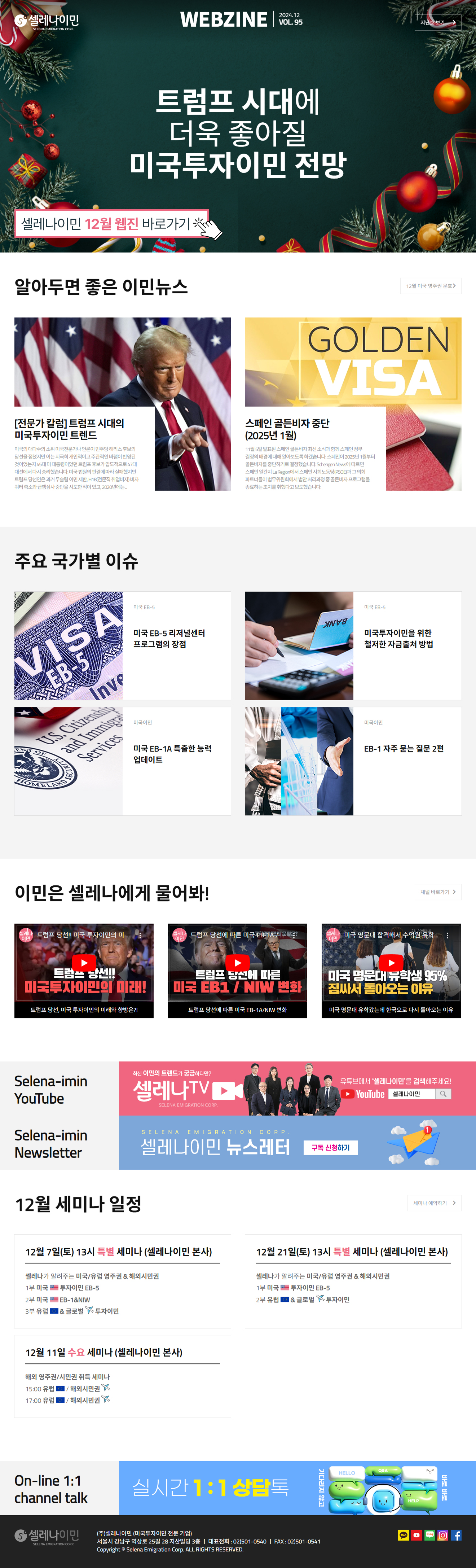Open the 지난호 보기 past issues button
Screen dimensions: 476x1568
(438, 22)
